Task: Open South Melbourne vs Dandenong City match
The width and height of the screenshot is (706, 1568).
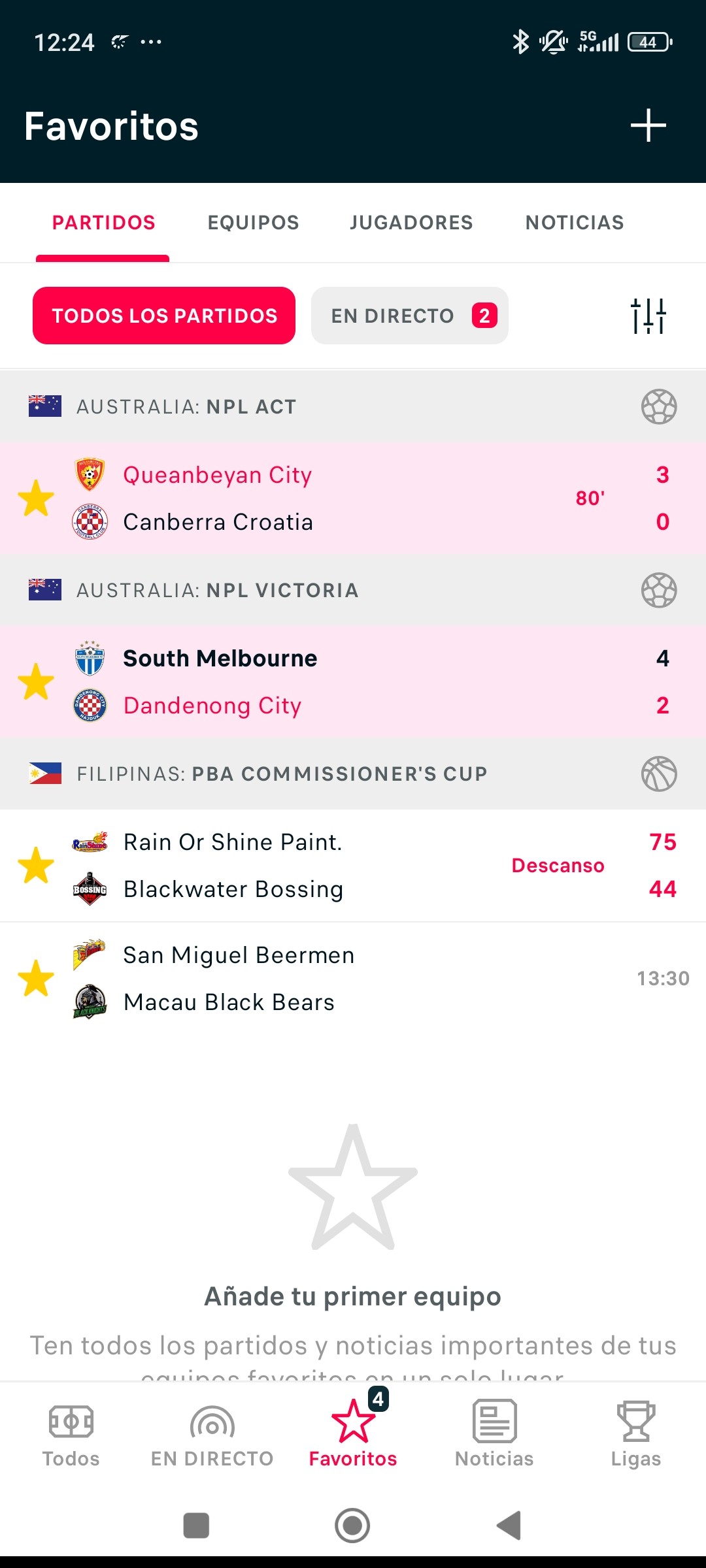Action: (353, 682)
